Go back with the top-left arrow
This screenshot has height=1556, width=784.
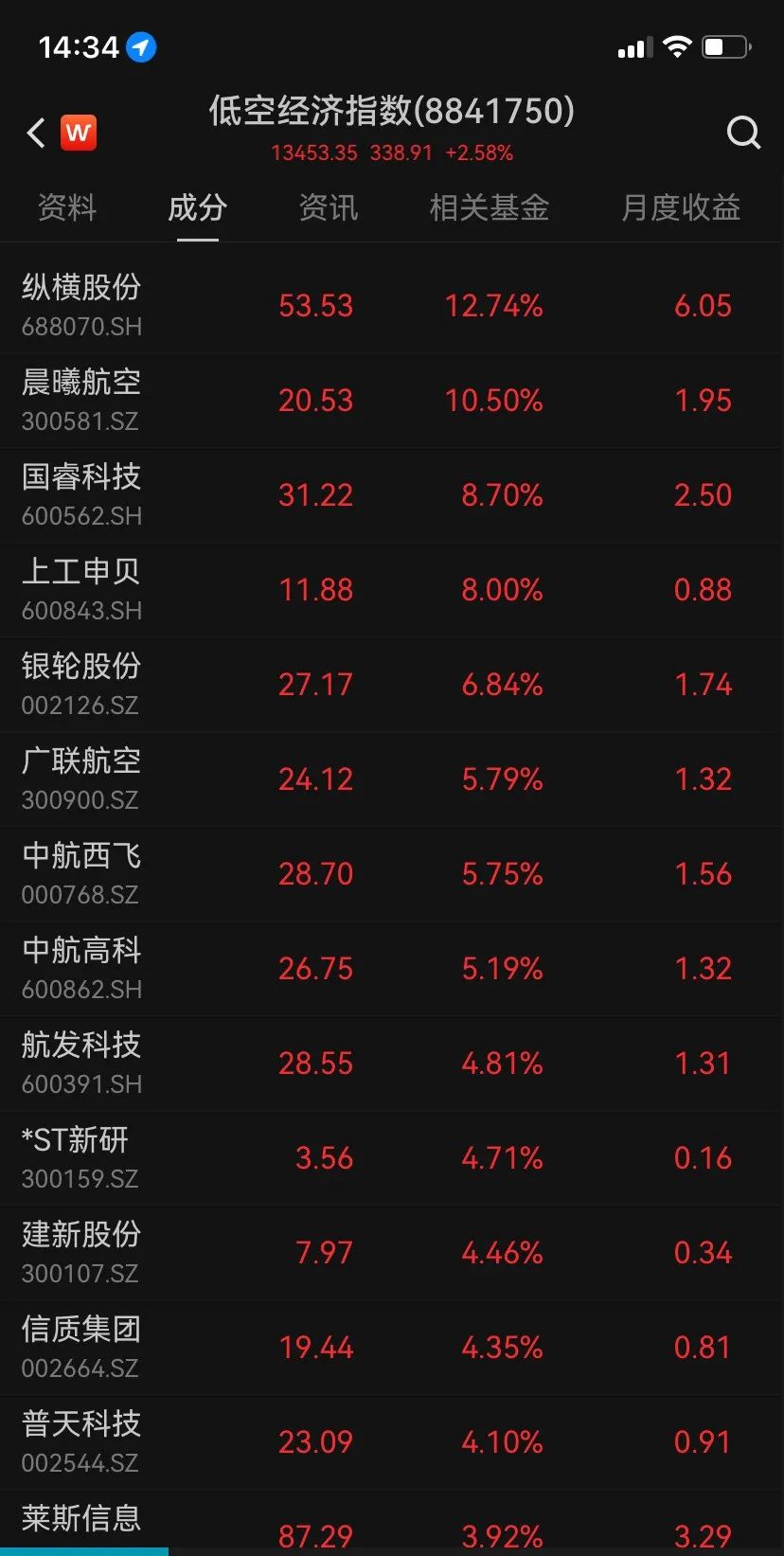[36, 133]
